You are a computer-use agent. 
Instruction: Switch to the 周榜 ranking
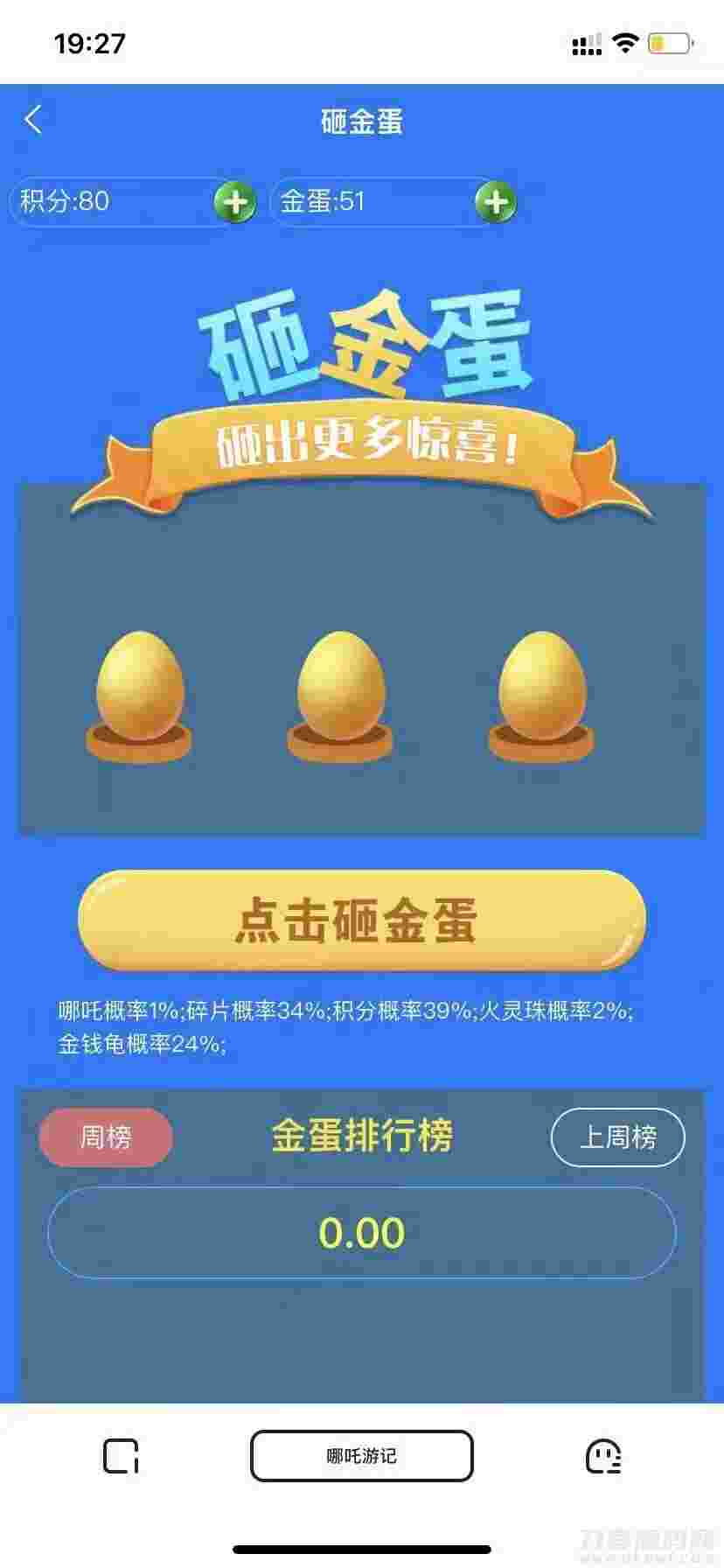point(106,1137)
